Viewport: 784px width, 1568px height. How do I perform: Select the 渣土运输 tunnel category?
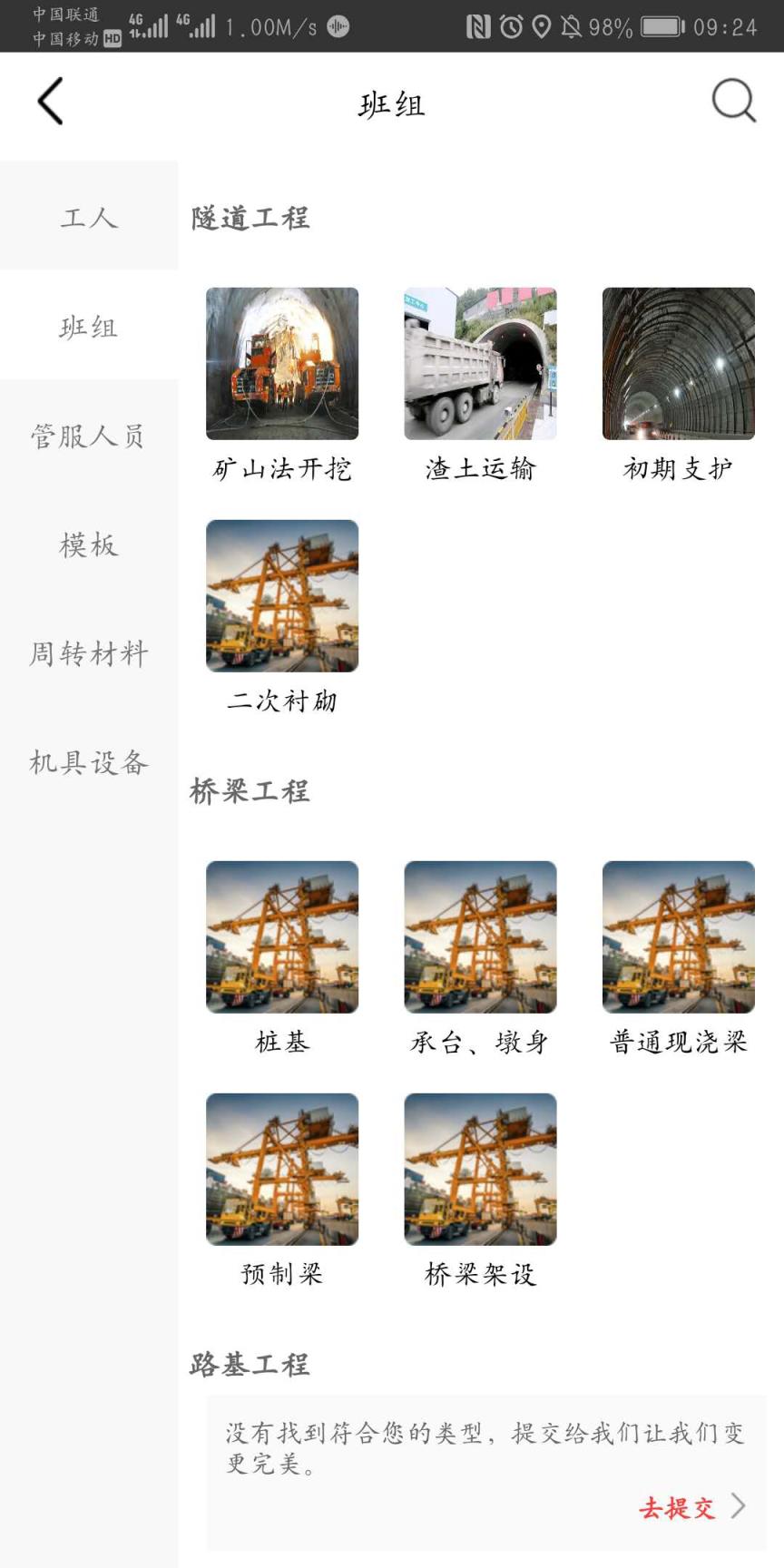coord(480,364)
